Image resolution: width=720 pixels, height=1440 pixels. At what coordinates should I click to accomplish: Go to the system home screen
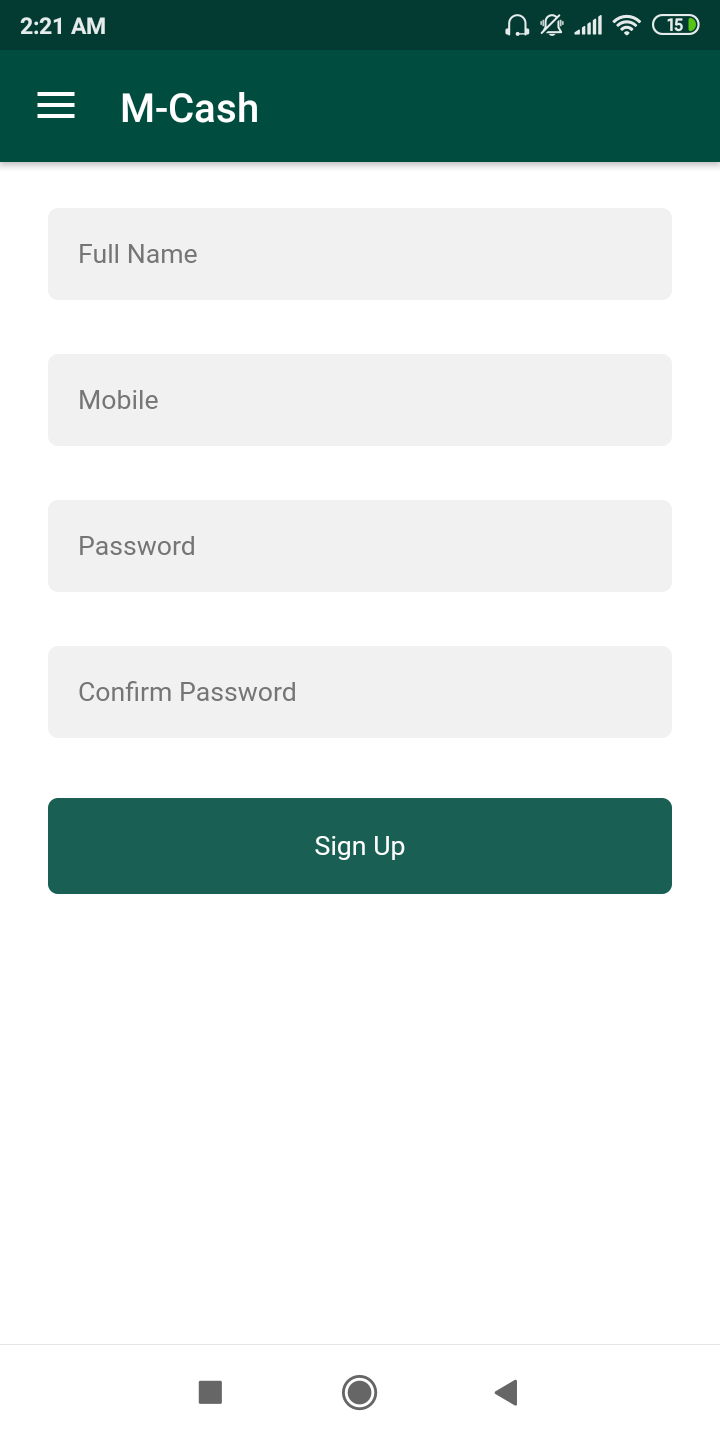(x=359, y=1392)
